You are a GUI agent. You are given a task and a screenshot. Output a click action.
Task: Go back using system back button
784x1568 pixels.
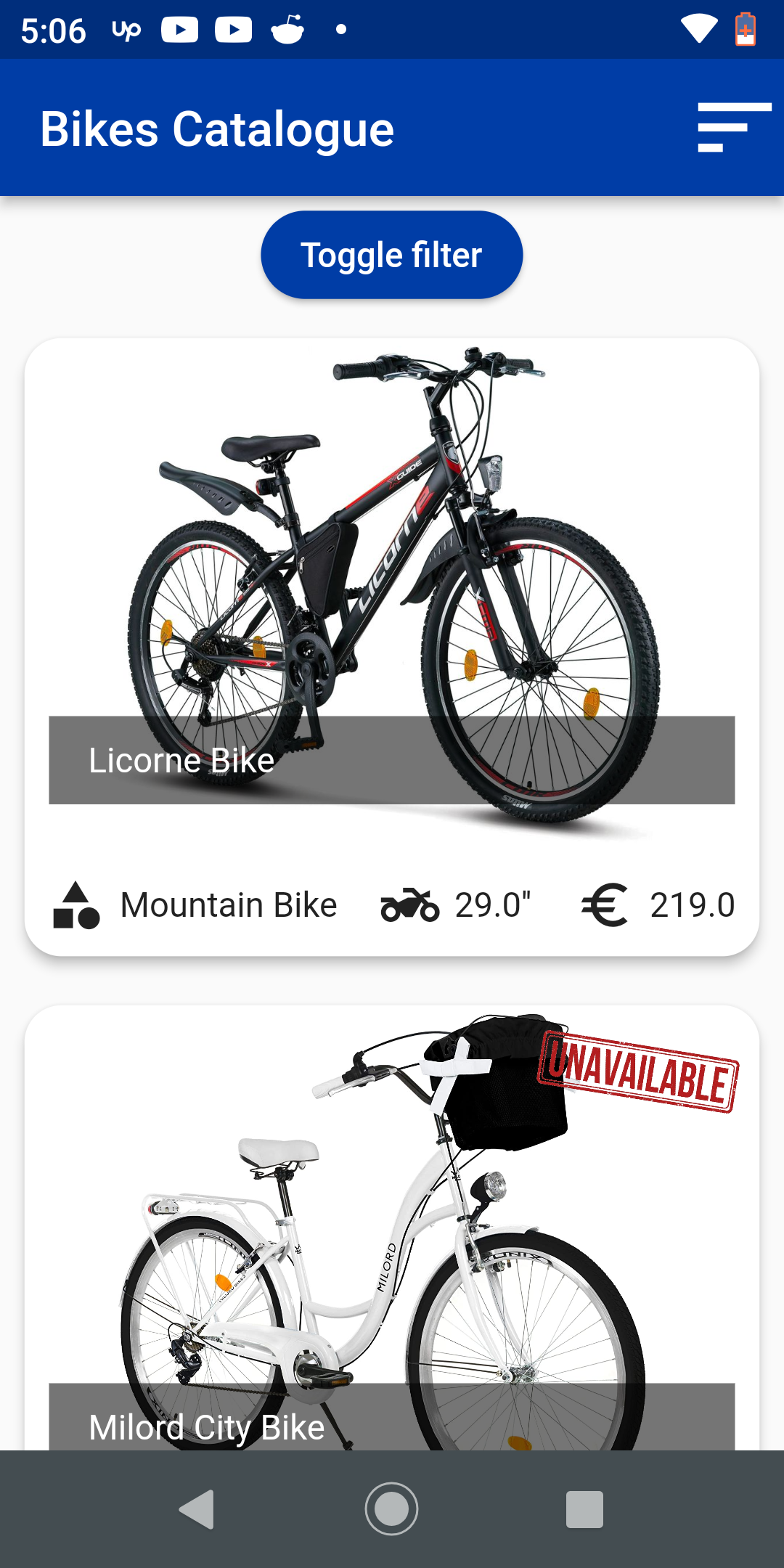coord(197,1509)
